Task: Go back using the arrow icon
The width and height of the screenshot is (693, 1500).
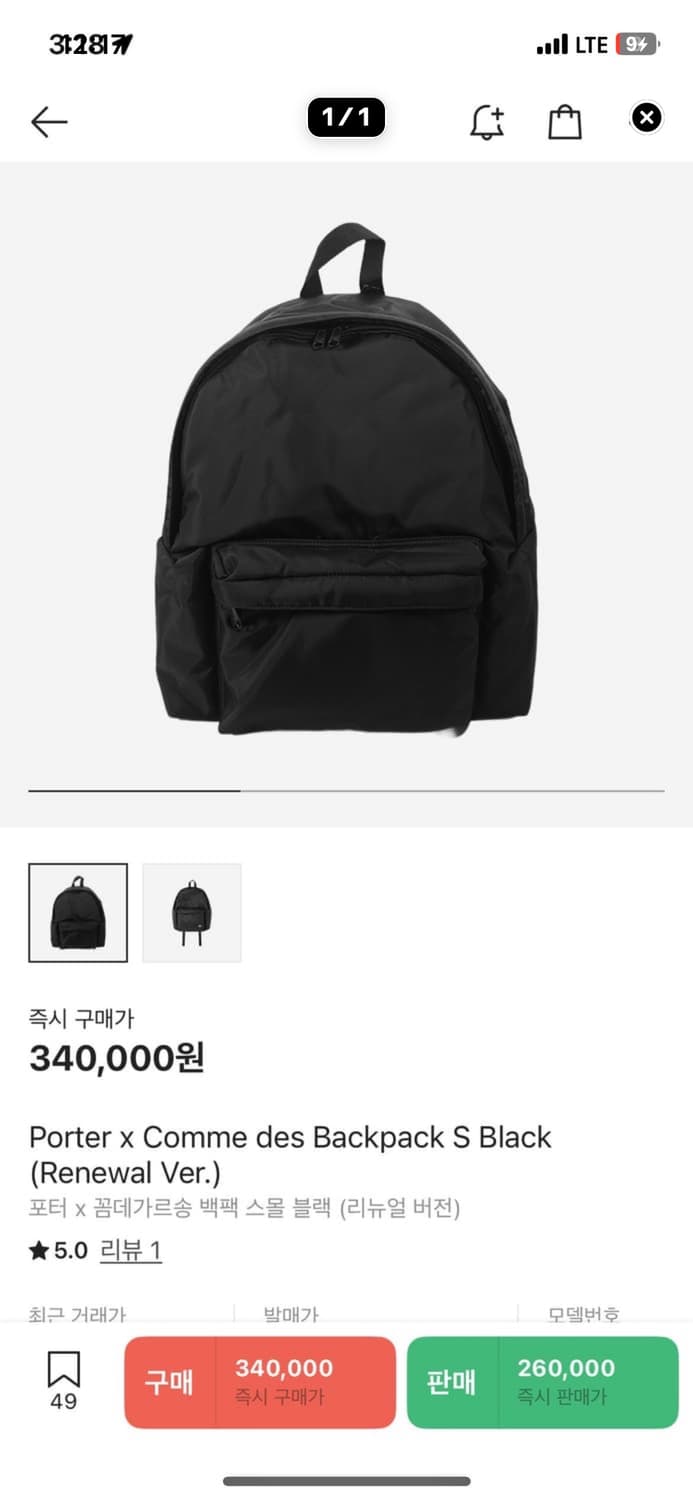Action: click(x=49, y=122)
